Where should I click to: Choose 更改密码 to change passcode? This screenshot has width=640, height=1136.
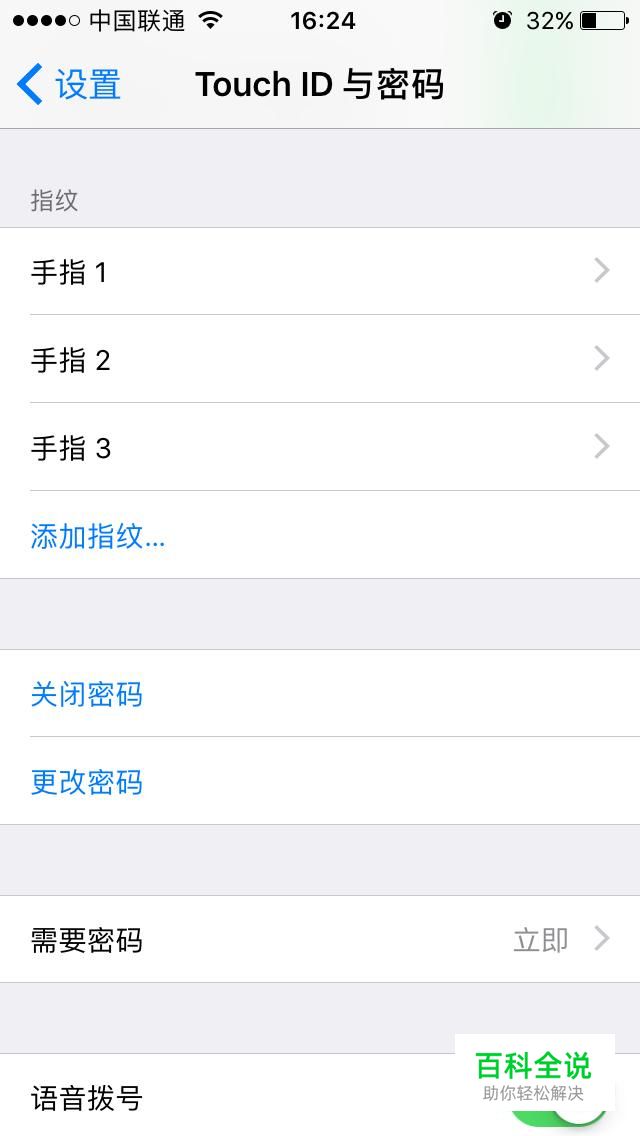[x=320, y=781]
